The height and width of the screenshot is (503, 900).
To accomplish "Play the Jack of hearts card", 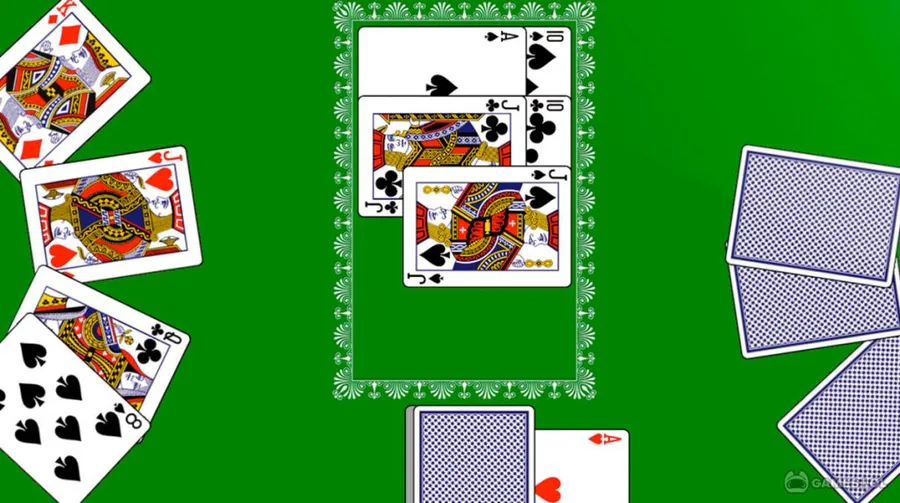I will 111,214.
